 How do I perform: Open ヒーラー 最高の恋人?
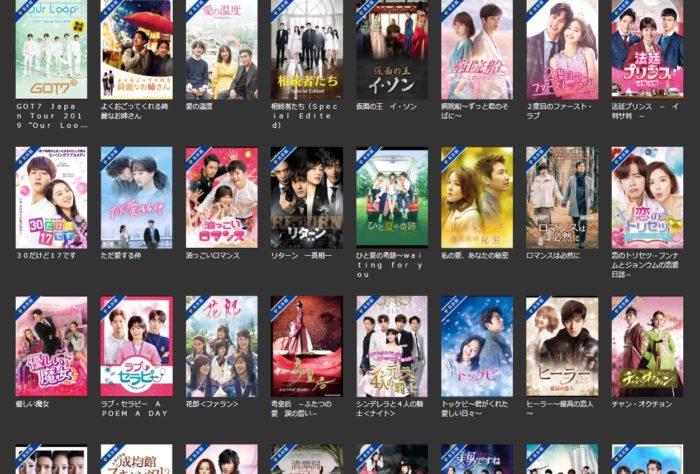(562, 346)
